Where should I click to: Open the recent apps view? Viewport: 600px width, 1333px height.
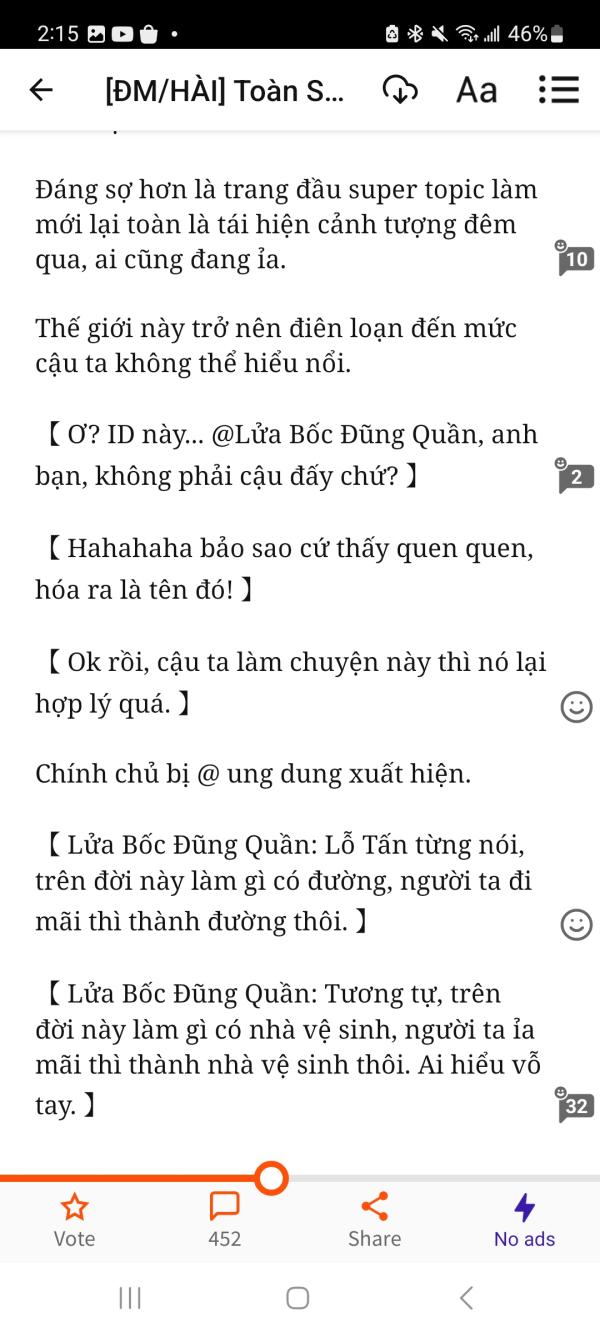coord(130,1298)
